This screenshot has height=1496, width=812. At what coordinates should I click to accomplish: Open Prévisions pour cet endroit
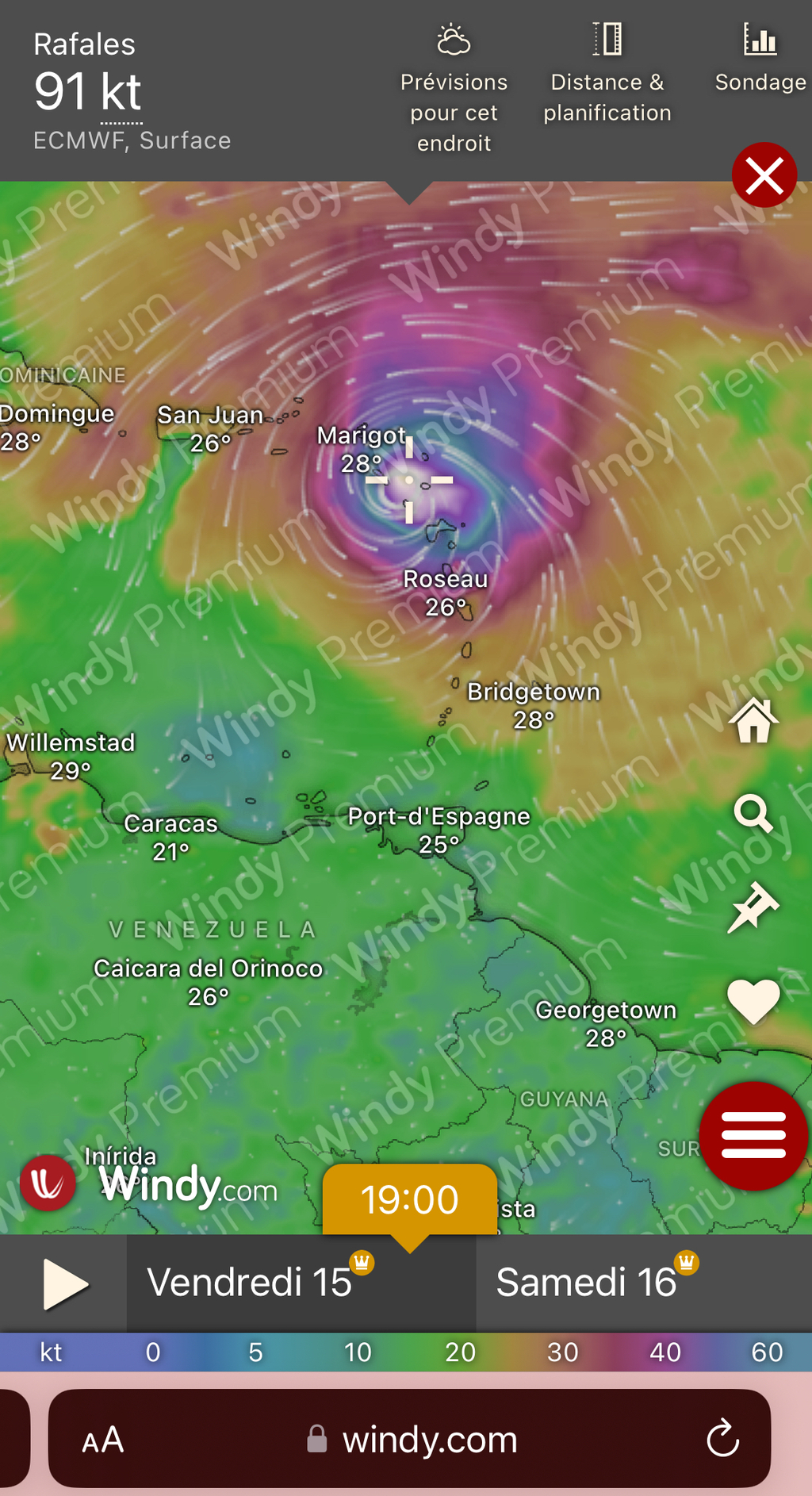pyautogui.click(x=454, y=89)
